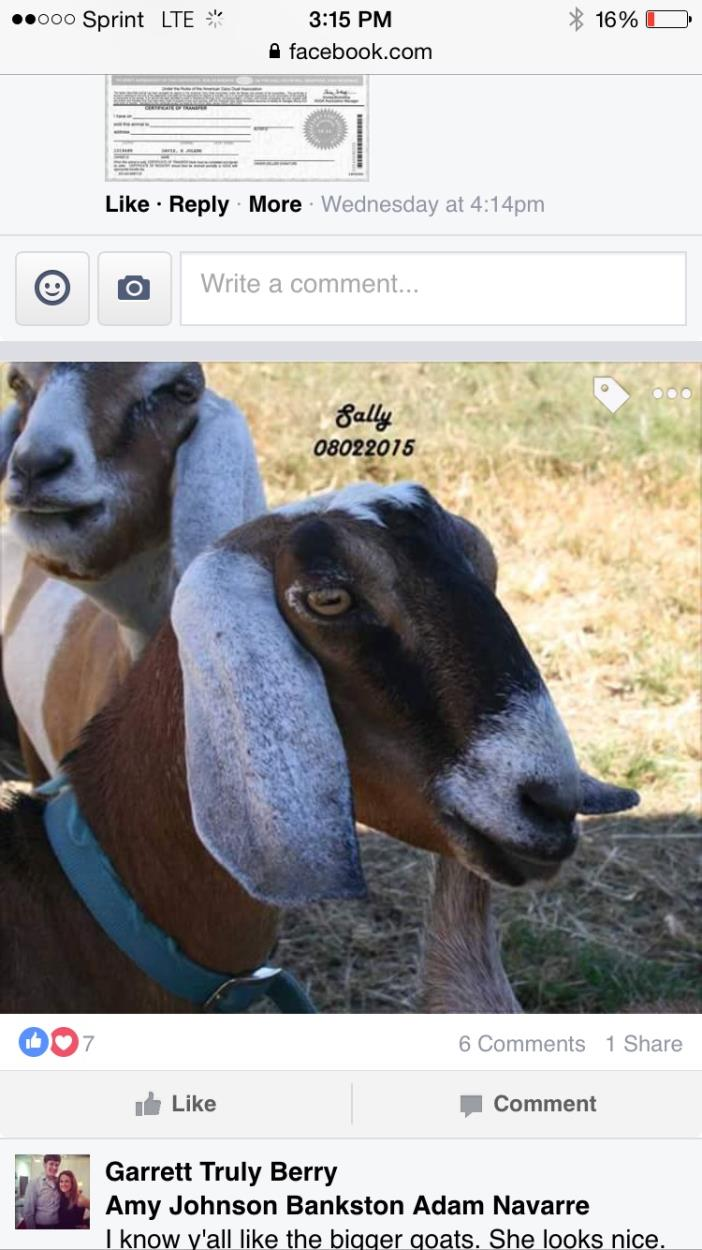
Task: Open the emoji sticker picker
Action: tap(52, 288)
